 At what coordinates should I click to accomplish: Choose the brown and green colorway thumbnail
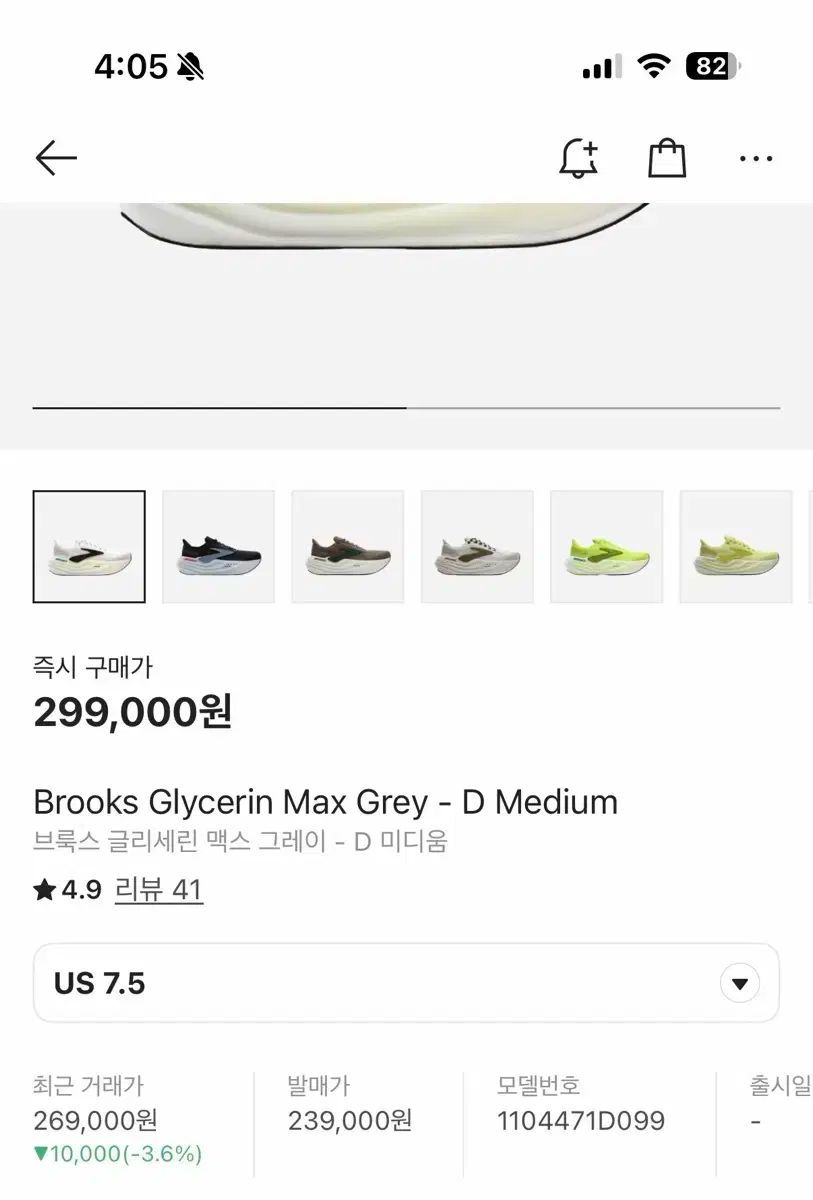click(x=348, y=547)
